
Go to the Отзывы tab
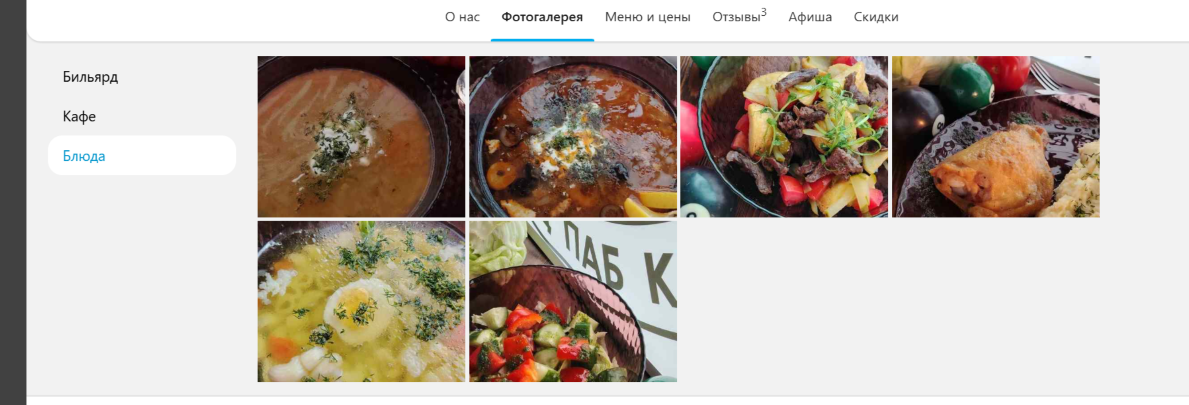coord(737,17)
